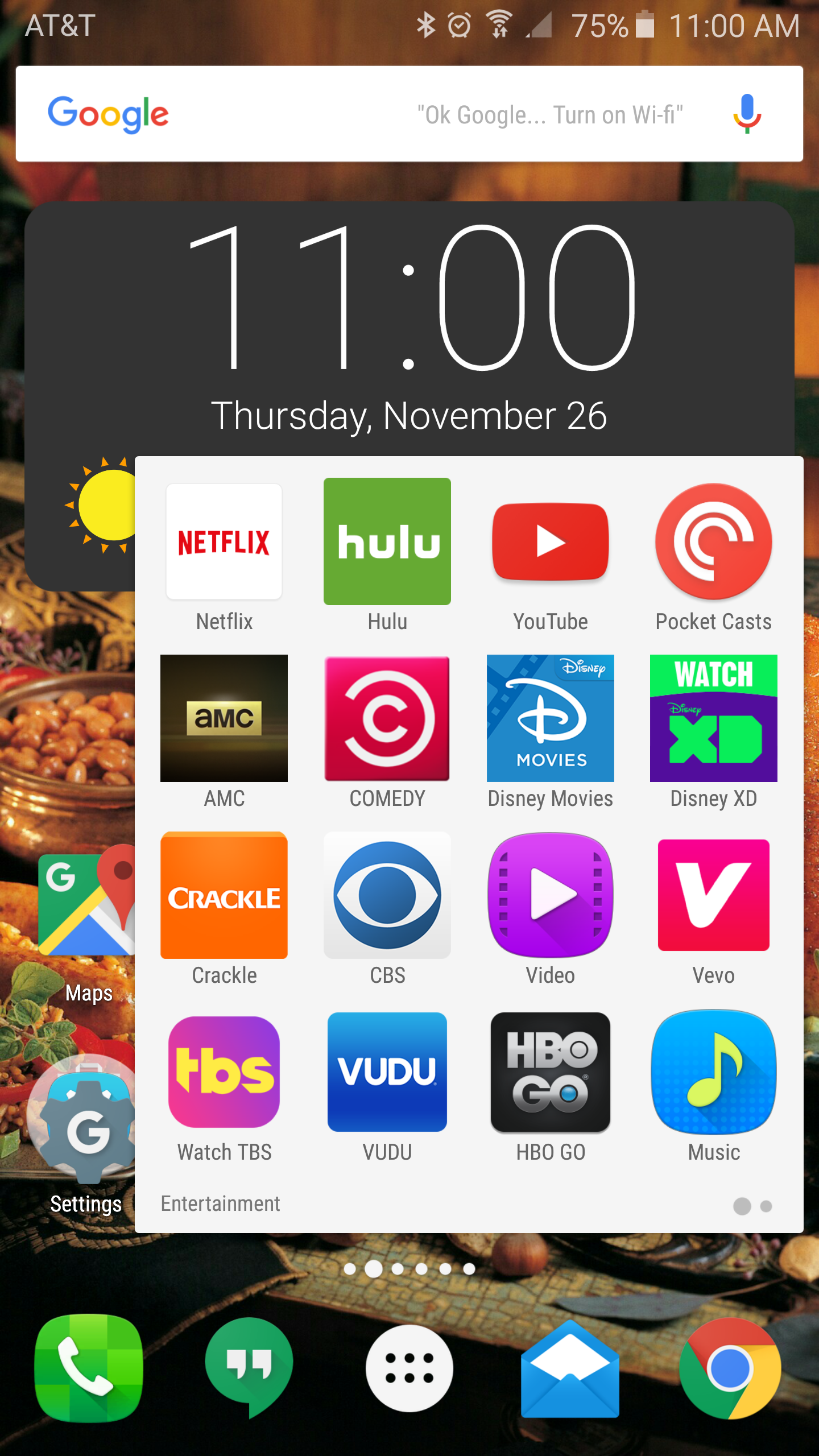819x1456 pixels.
Task: Open the Music app
Action: [x=714, y=1072]
